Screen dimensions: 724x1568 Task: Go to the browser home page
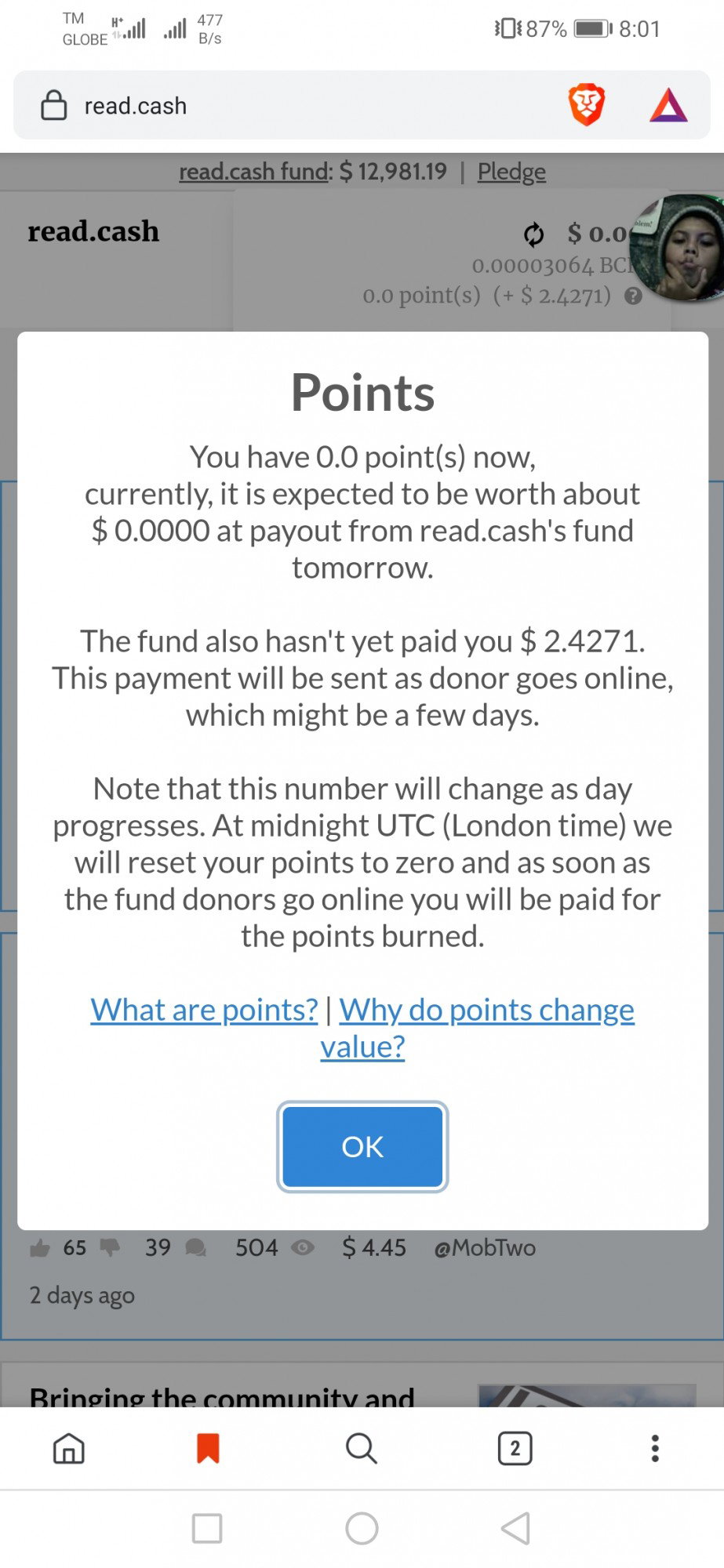click(69, 1448)
